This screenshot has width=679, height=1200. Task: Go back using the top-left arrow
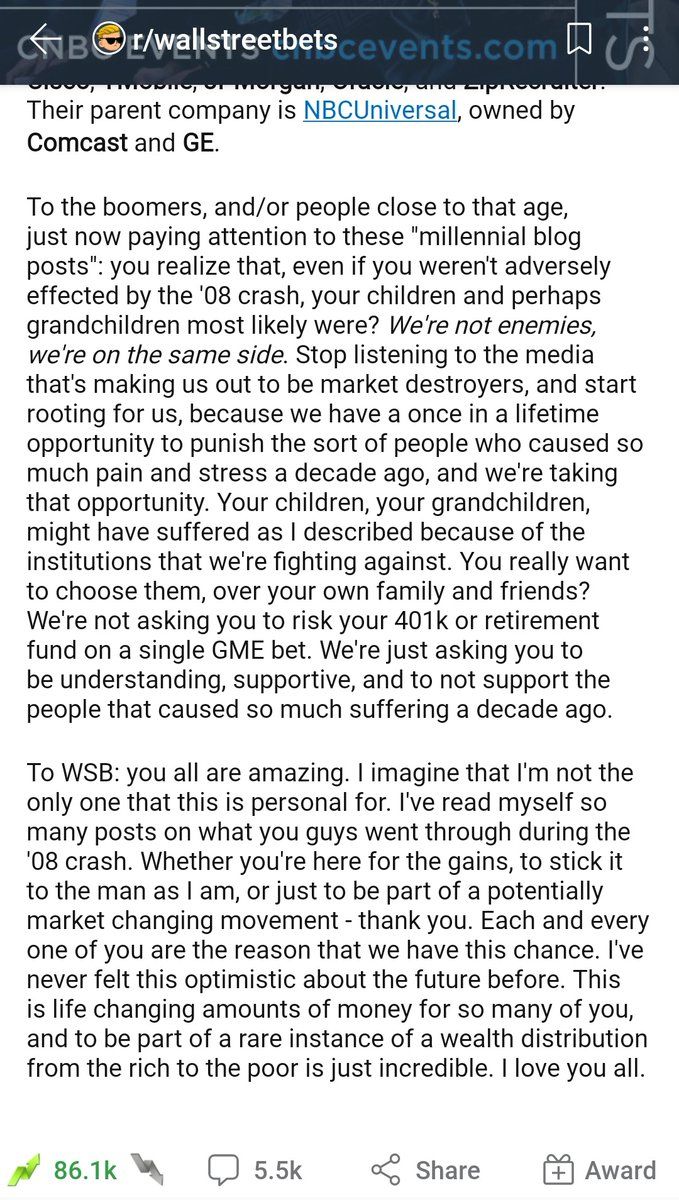45,39
